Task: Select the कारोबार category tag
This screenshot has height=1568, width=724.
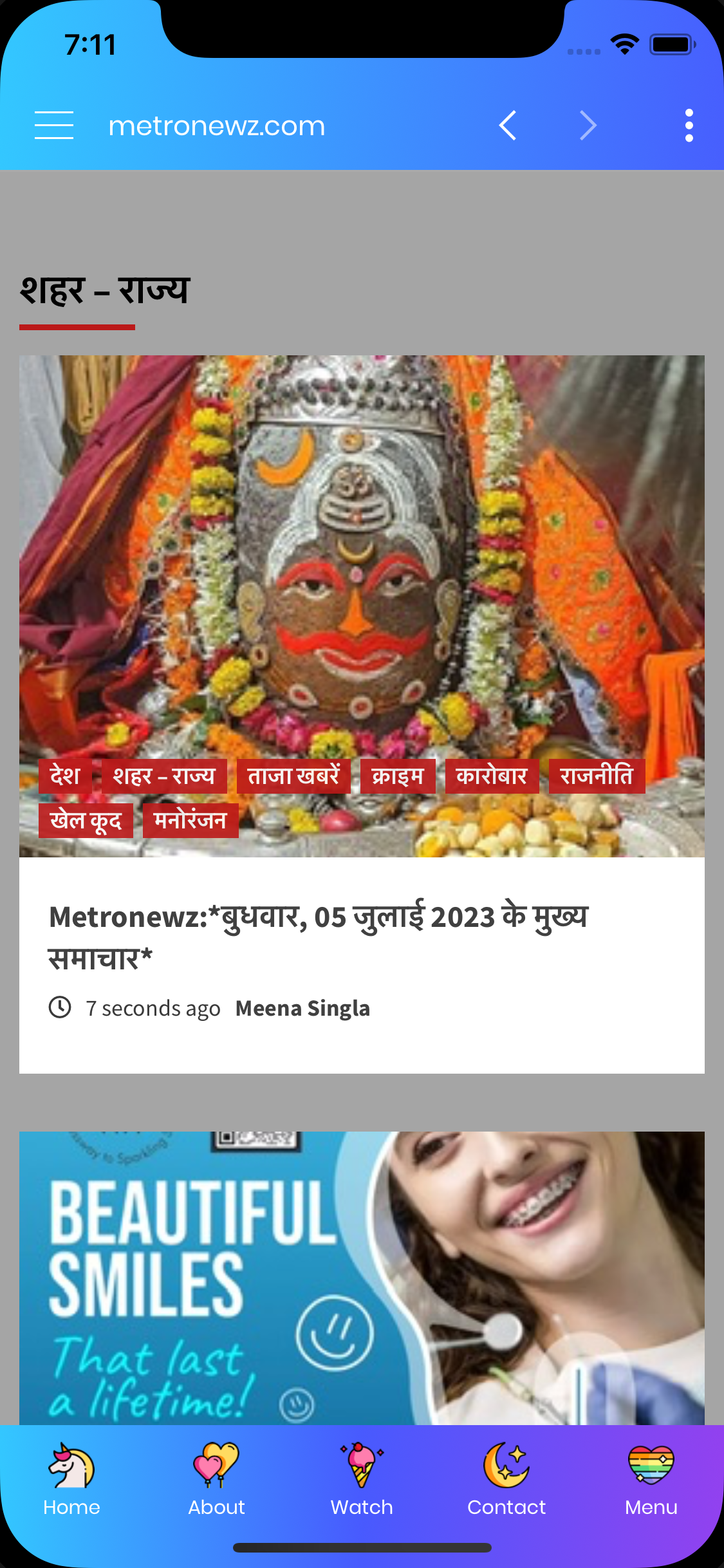Action: click(x=492, y=776)
